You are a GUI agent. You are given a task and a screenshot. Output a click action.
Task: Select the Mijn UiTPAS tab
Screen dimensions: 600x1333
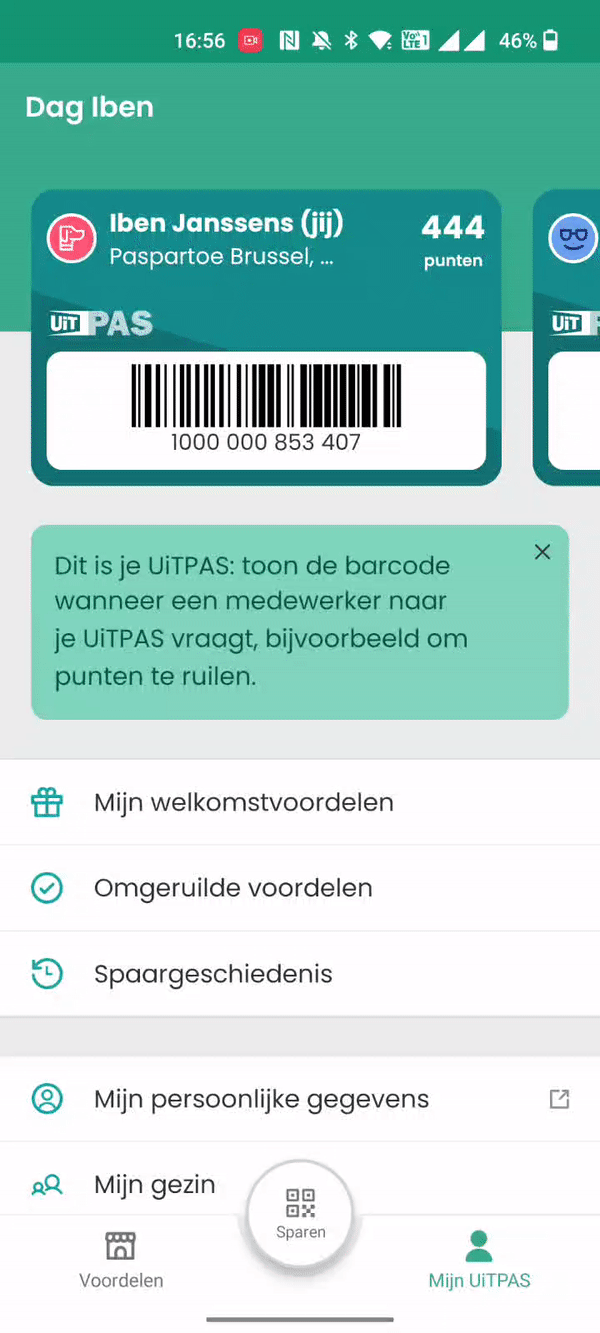click(479, 1260)
